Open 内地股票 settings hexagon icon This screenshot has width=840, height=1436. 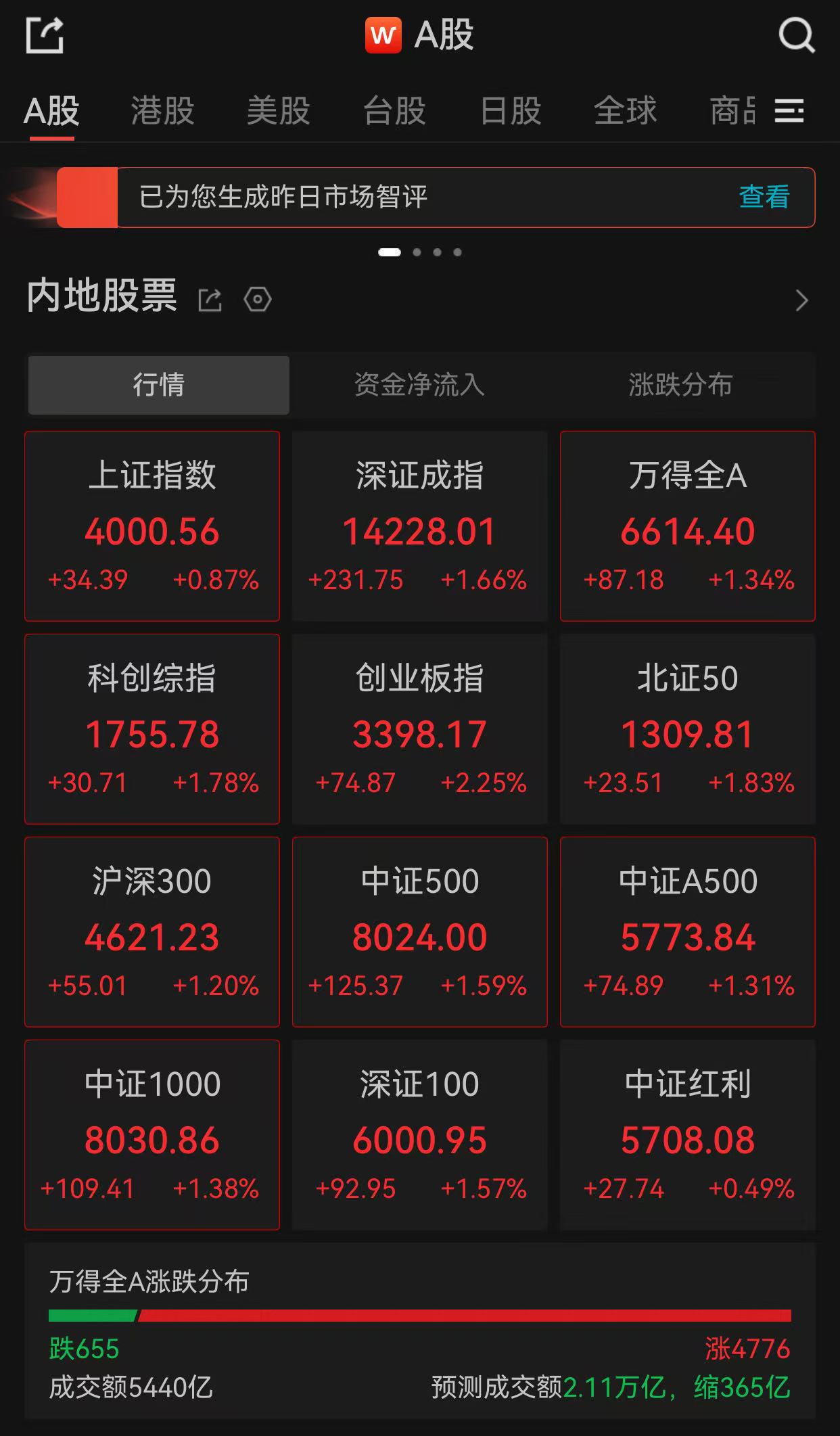(x=257, y=299)
